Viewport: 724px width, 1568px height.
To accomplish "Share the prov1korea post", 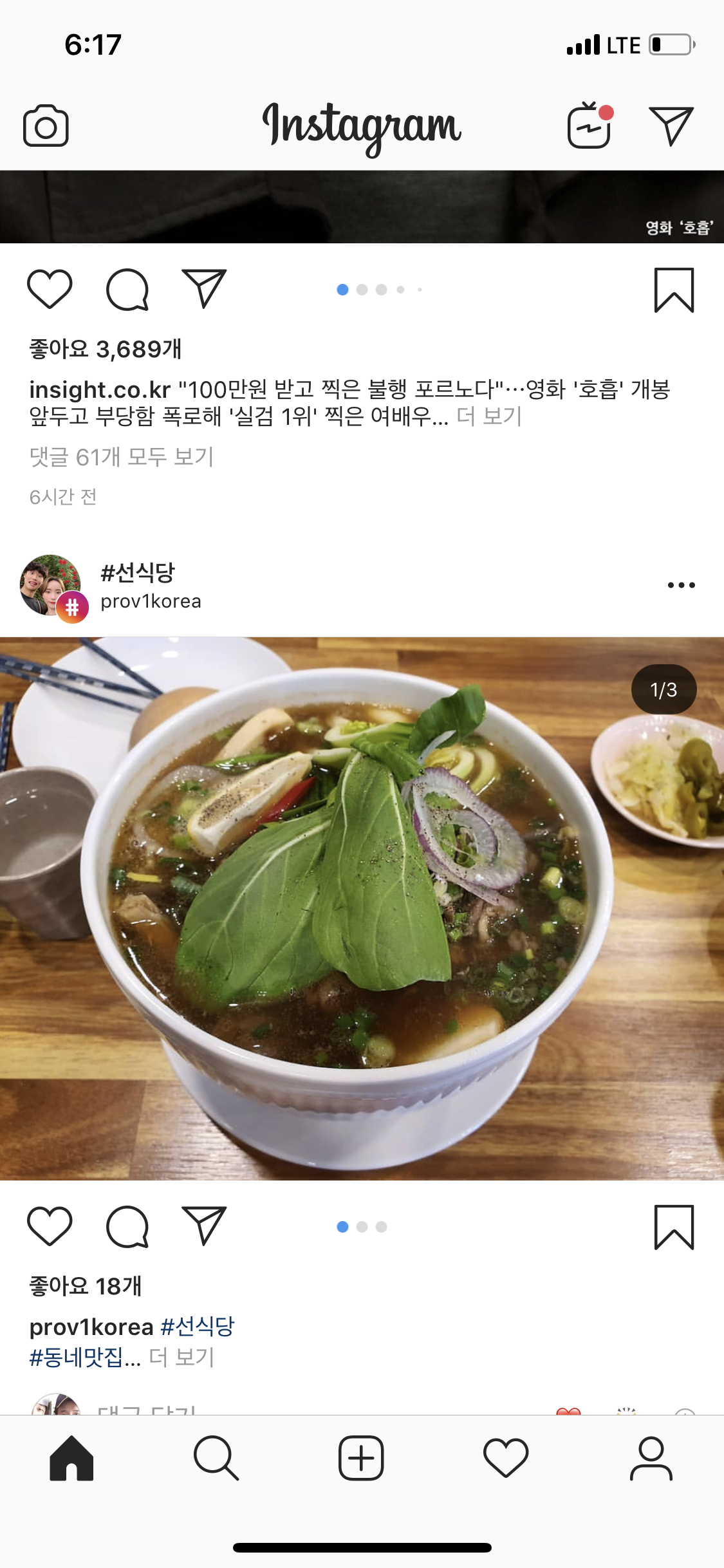I will tap(205, 1226).
